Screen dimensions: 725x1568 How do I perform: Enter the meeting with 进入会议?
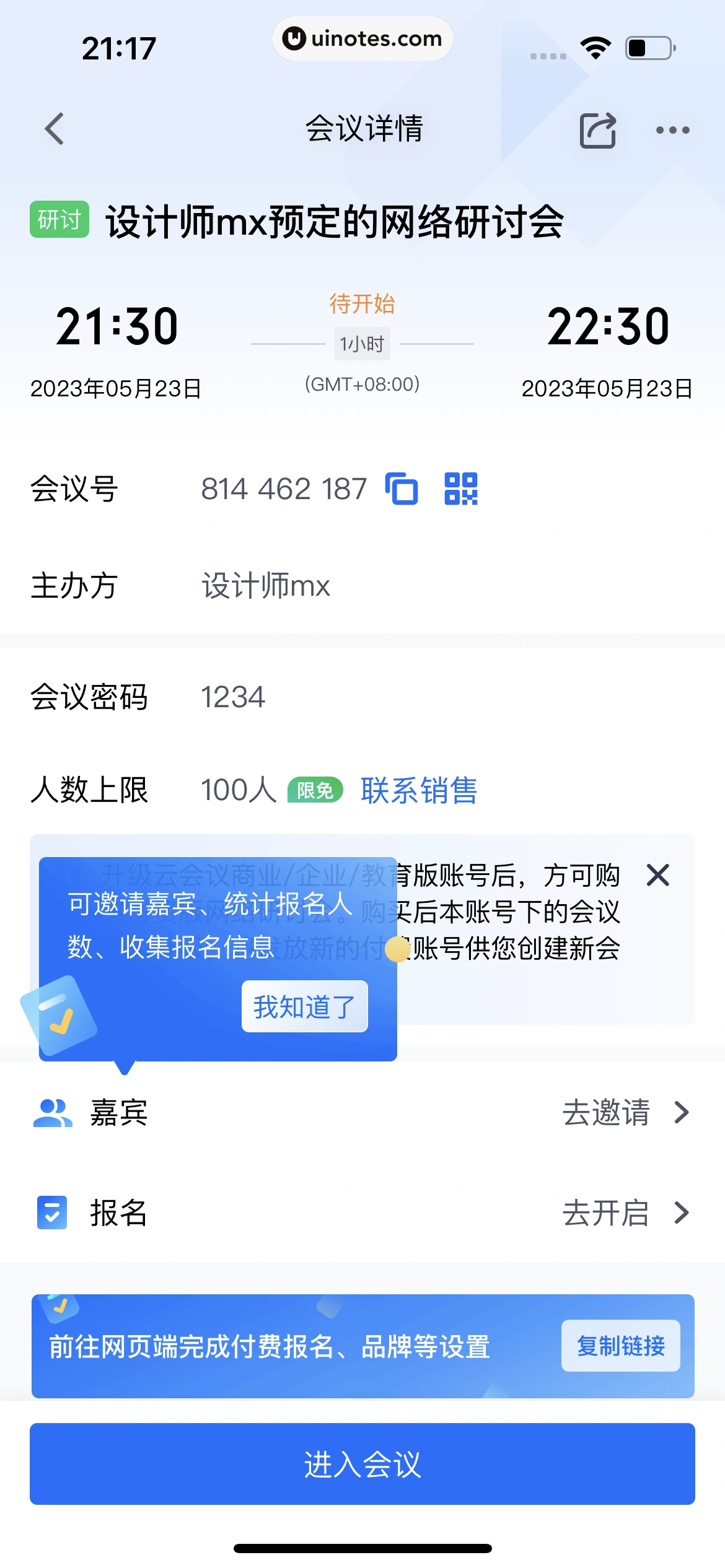click(x=362, y=1464)
